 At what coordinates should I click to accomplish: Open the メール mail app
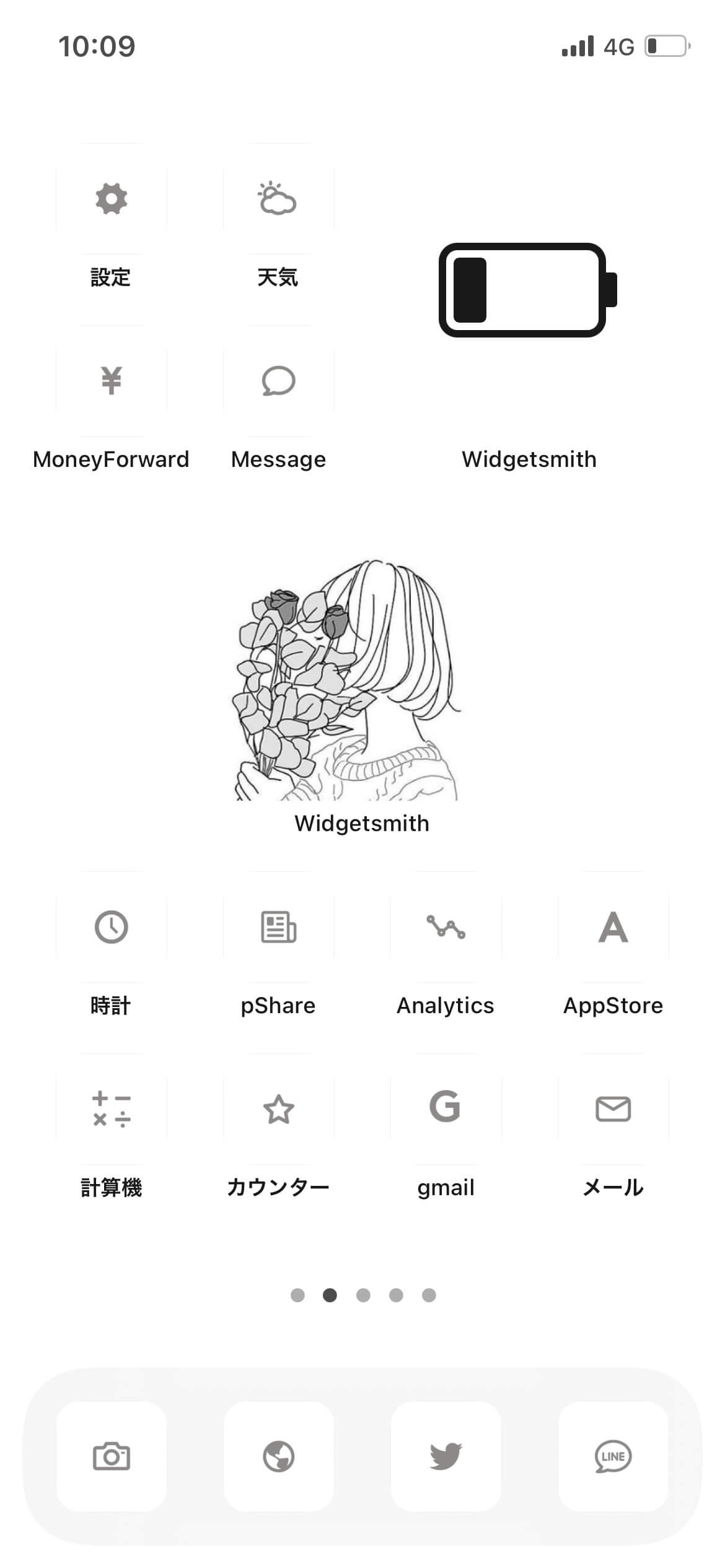click(613, 1109)
